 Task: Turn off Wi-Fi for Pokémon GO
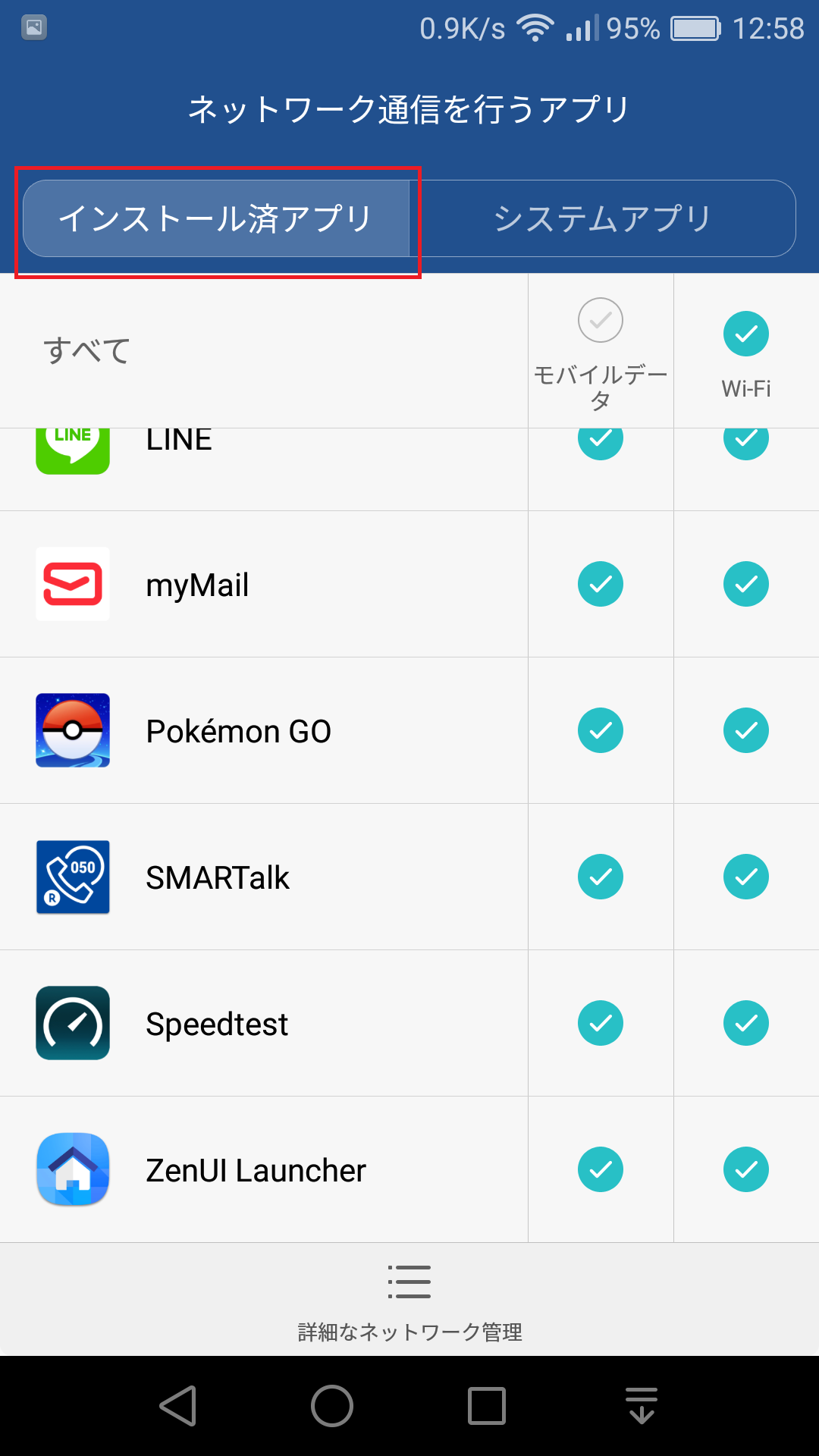746,730
